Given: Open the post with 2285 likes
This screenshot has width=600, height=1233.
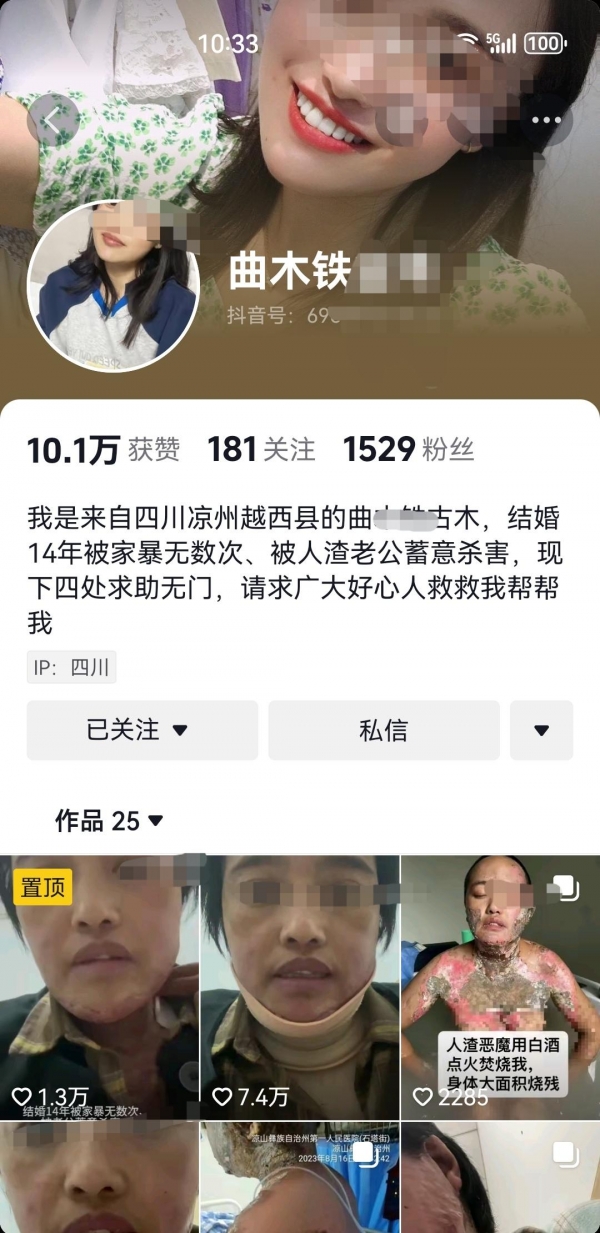Looking at the screenshot, I should coord(500,985).
